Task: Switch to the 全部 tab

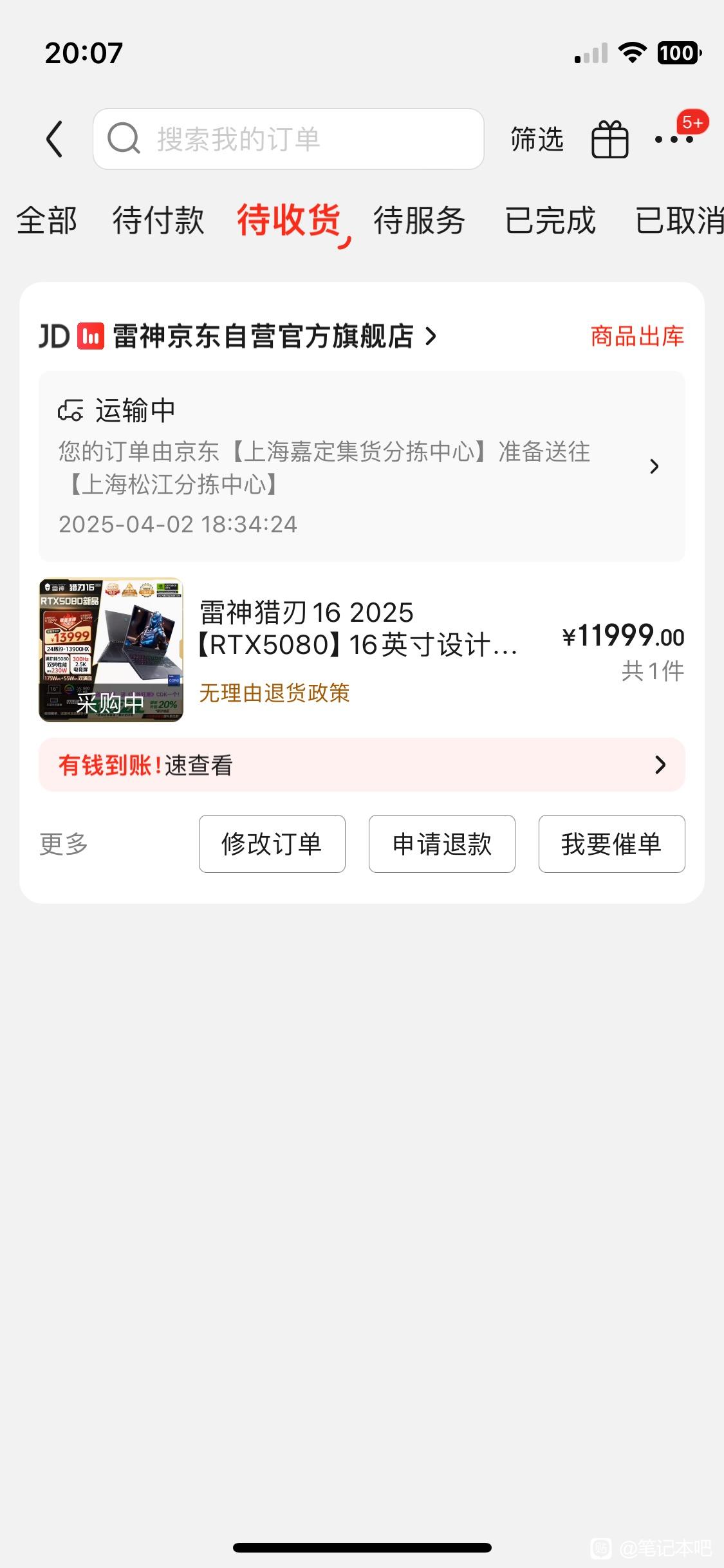Action: click(x=46, y=220)
